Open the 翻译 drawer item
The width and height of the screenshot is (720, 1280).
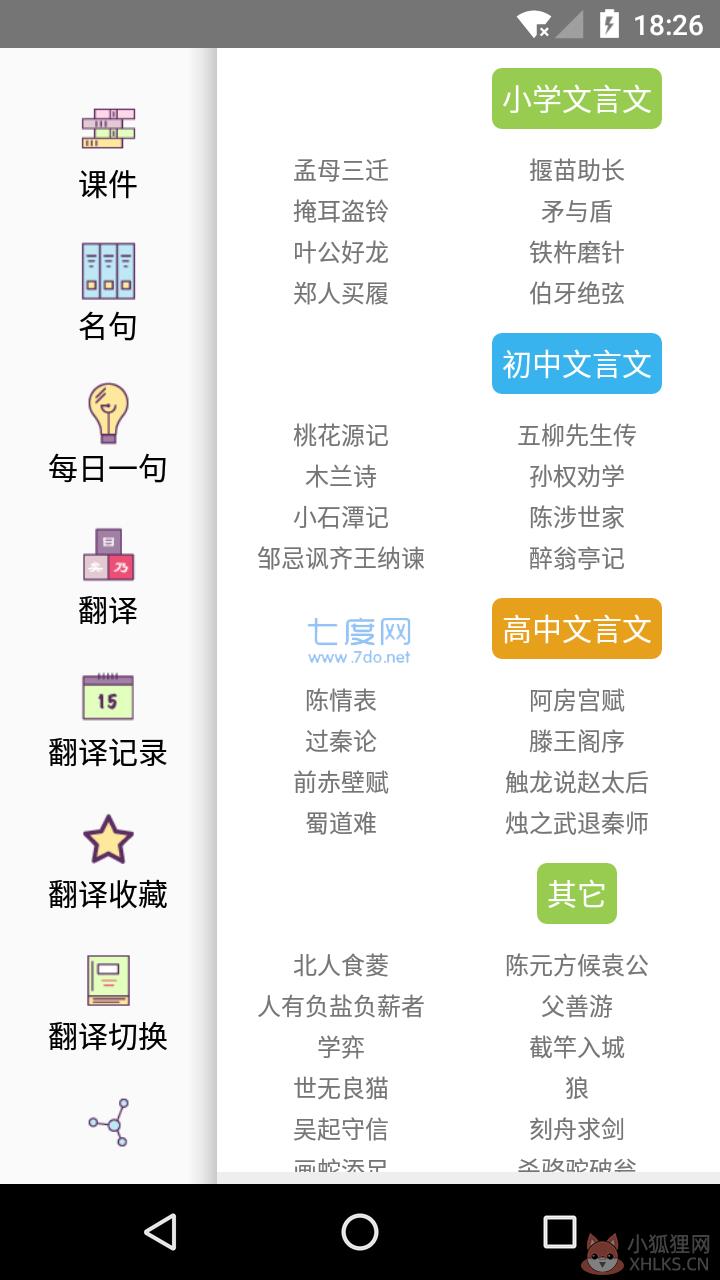108,576
